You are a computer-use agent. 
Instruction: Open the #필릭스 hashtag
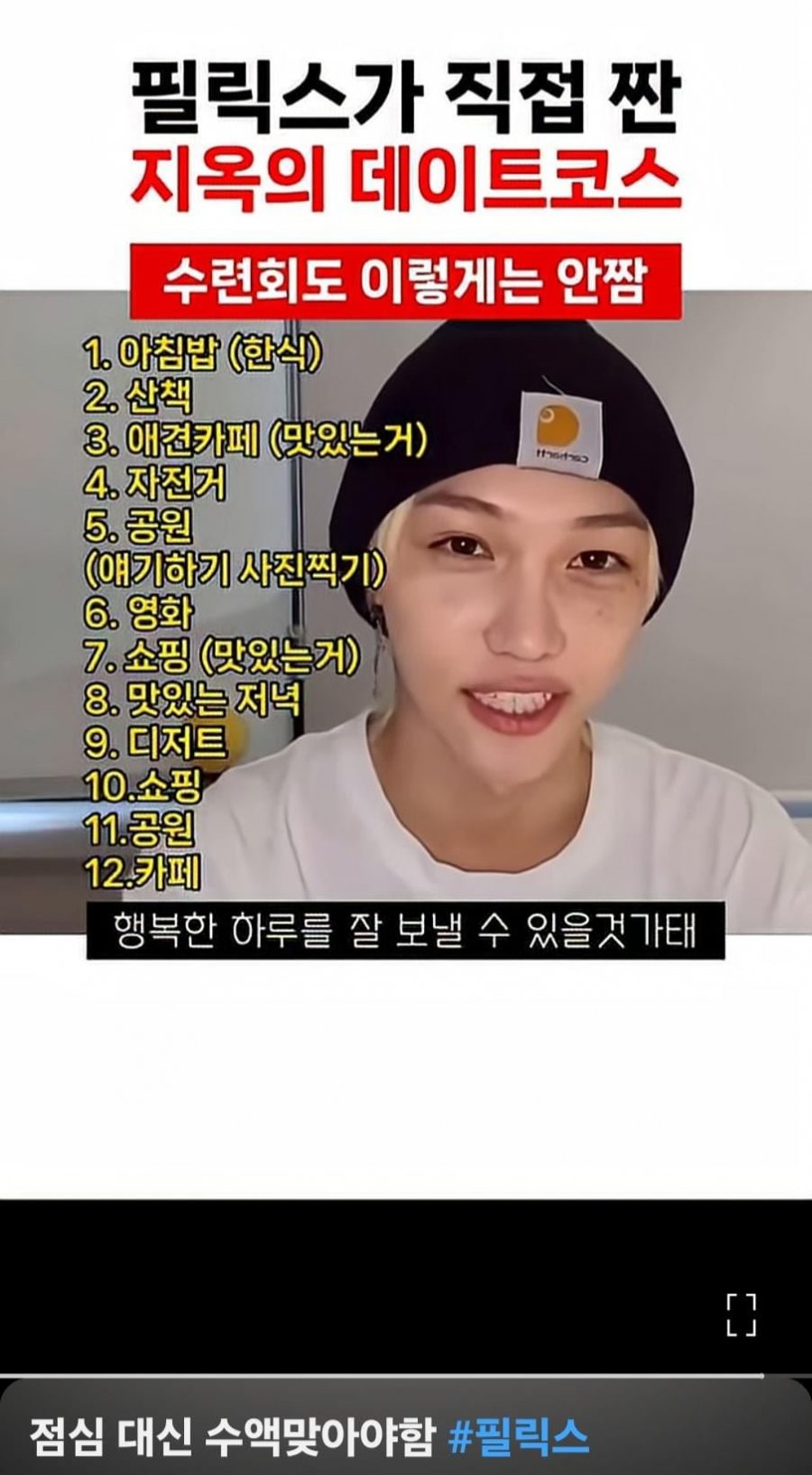click(x=518, y=1436)
